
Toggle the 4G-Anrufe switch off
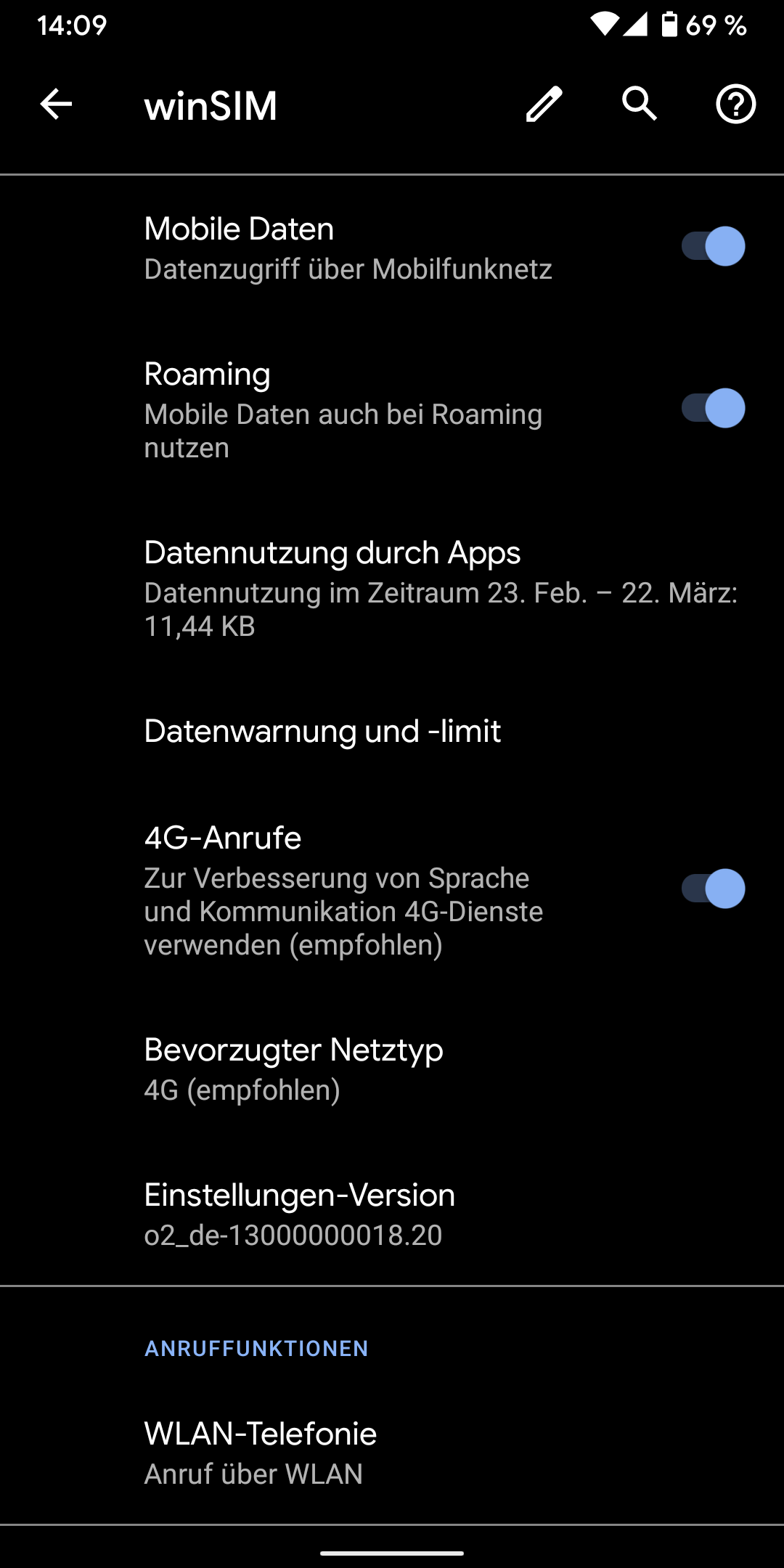coord(713,889)
